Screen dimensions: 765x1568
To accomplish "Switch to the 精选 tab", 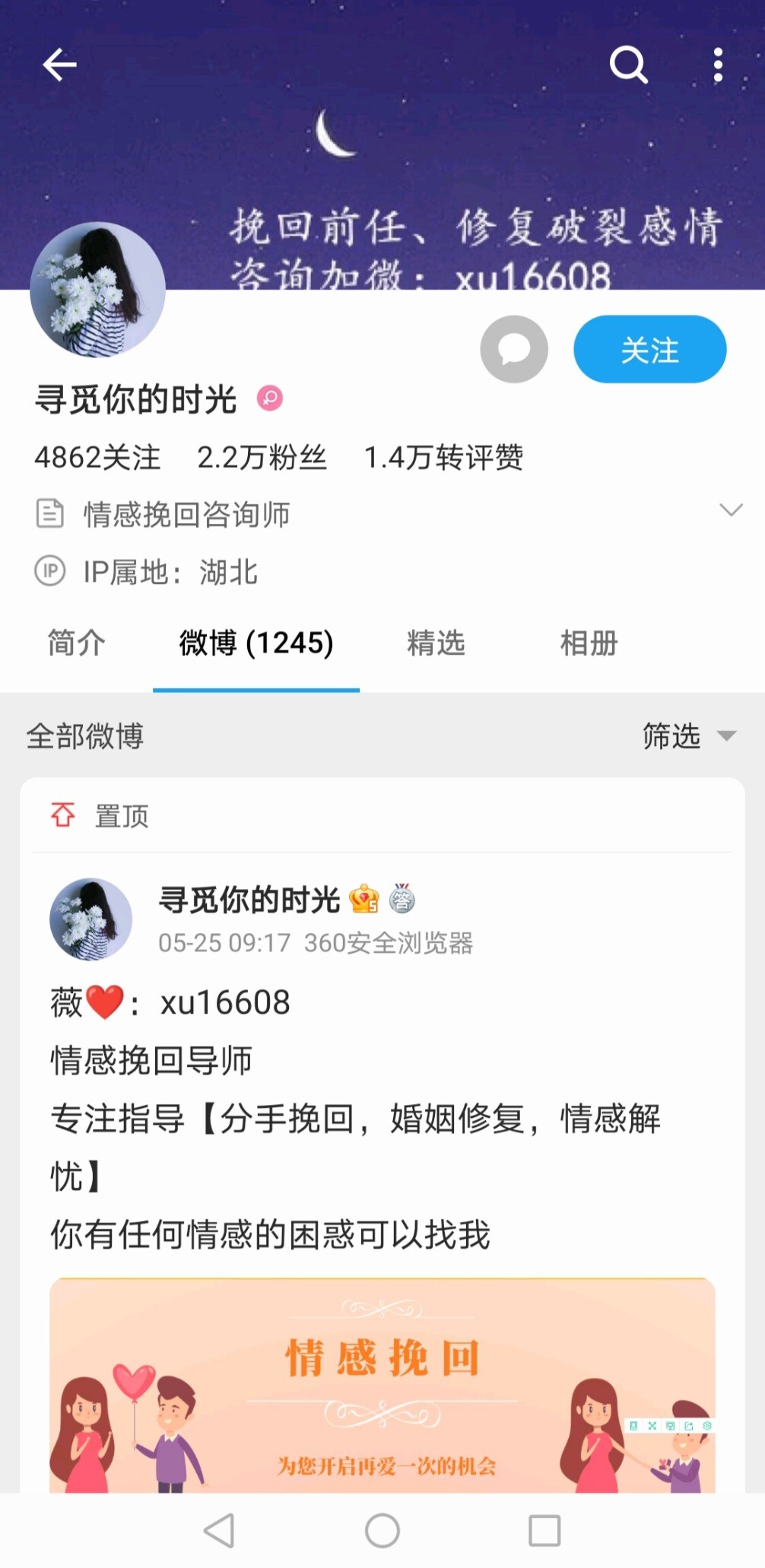I will (x=436, y=643).
